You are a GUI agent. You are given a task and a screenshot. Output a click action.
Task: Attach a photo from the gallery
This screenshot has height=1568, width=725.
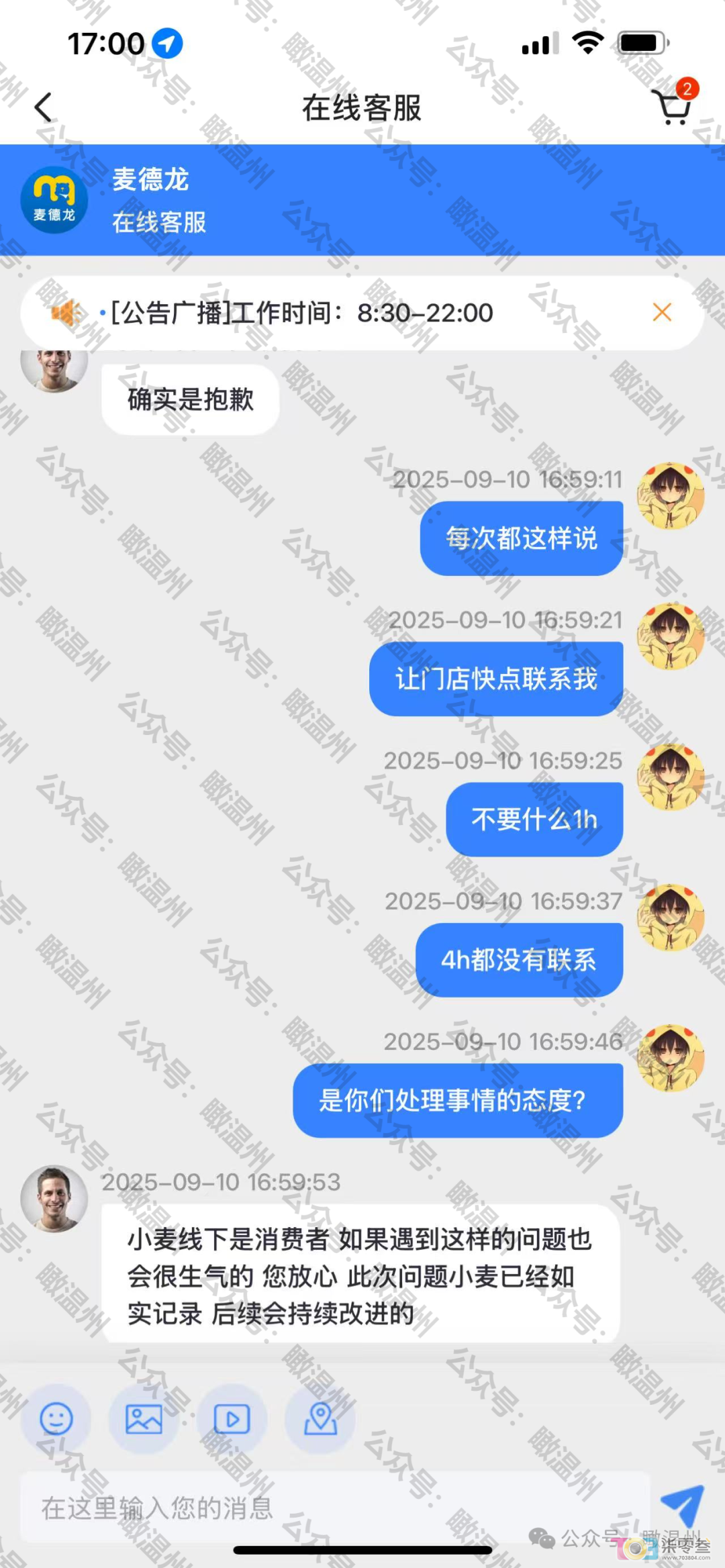coord(144,1419)
